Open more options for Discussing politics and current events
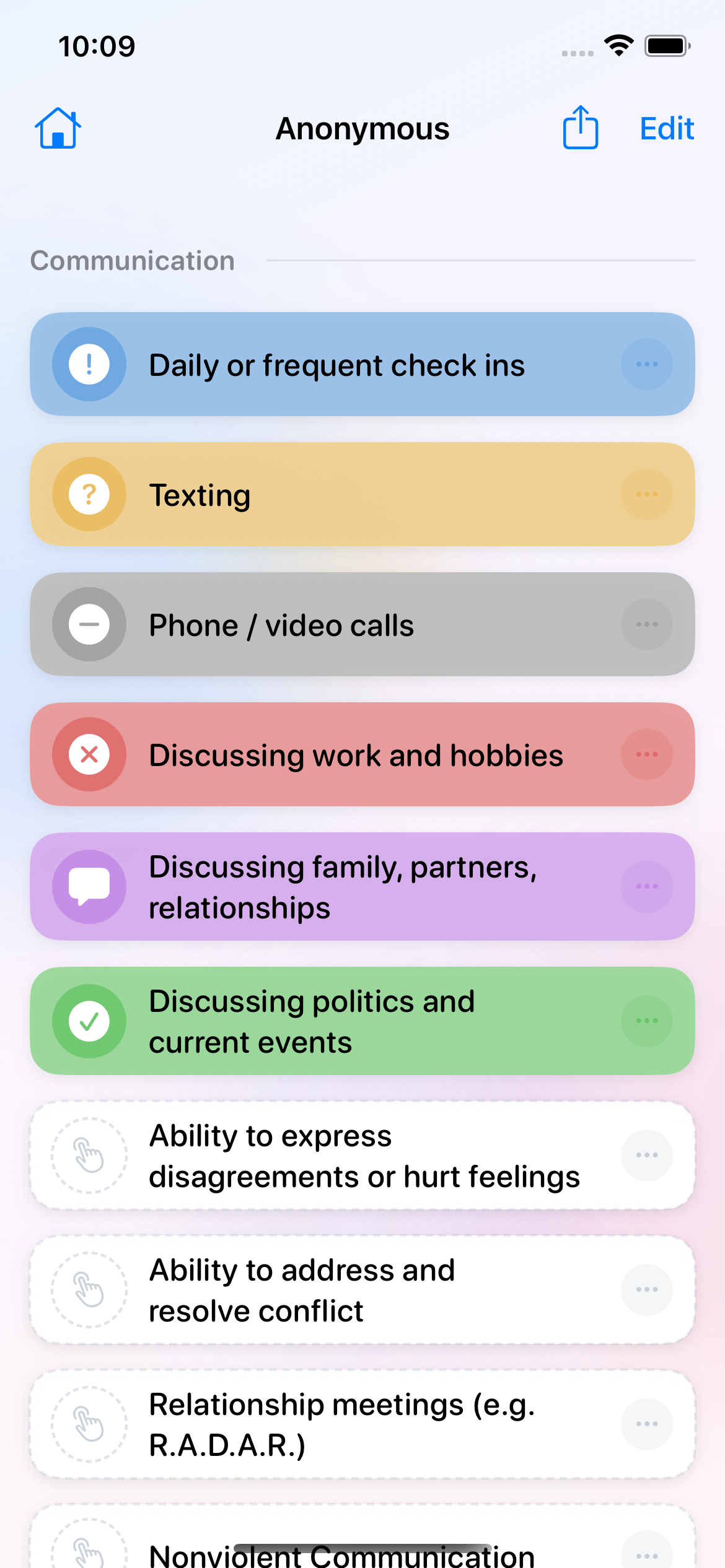The width and height of the screenshot is (725, 1568). coord(647,1021)
